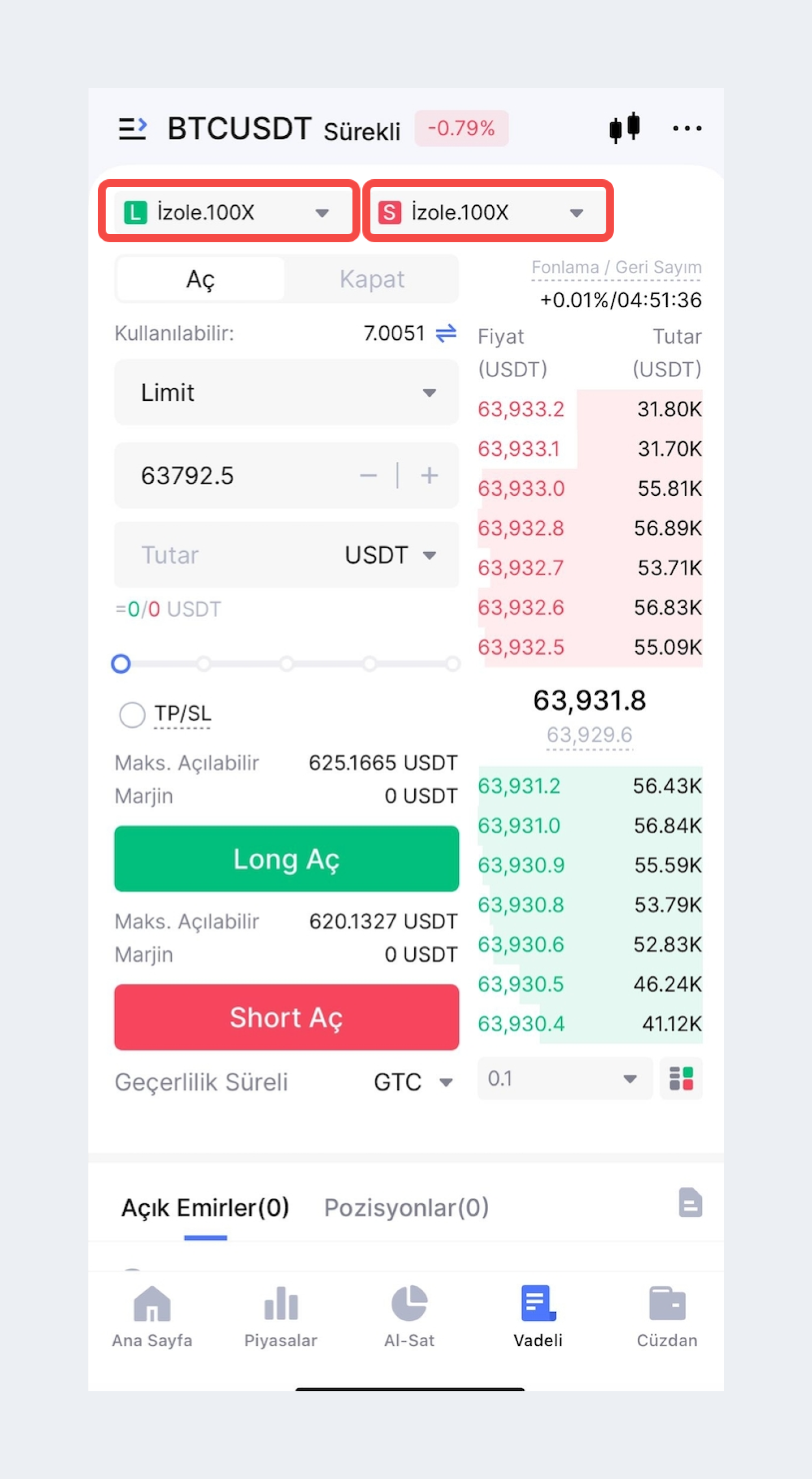
Task: Open the GTC Geçerlilik Süreli dropdown
Action: (412, 1082)
